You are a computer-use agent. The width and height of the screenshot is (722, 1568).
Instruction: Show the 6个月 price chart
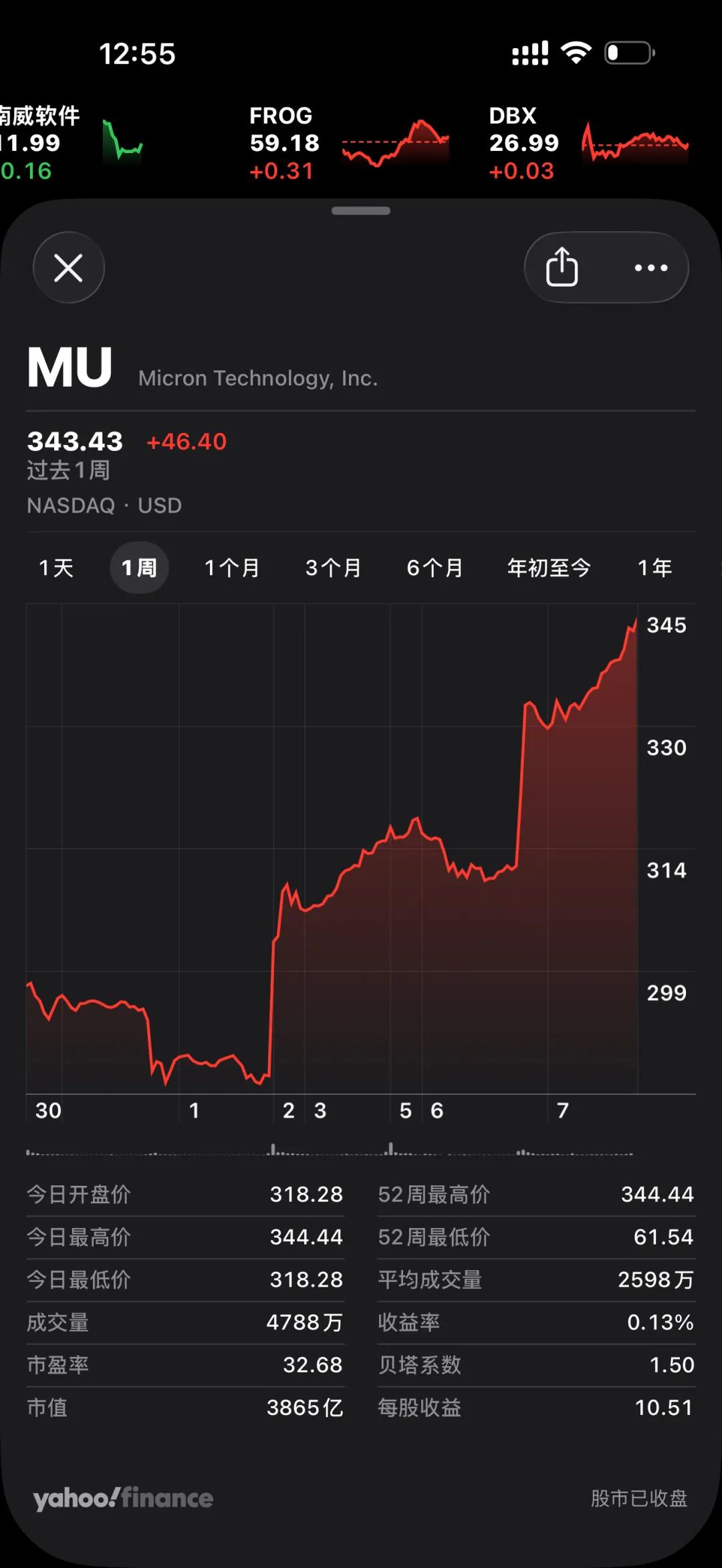coord(435,568)
